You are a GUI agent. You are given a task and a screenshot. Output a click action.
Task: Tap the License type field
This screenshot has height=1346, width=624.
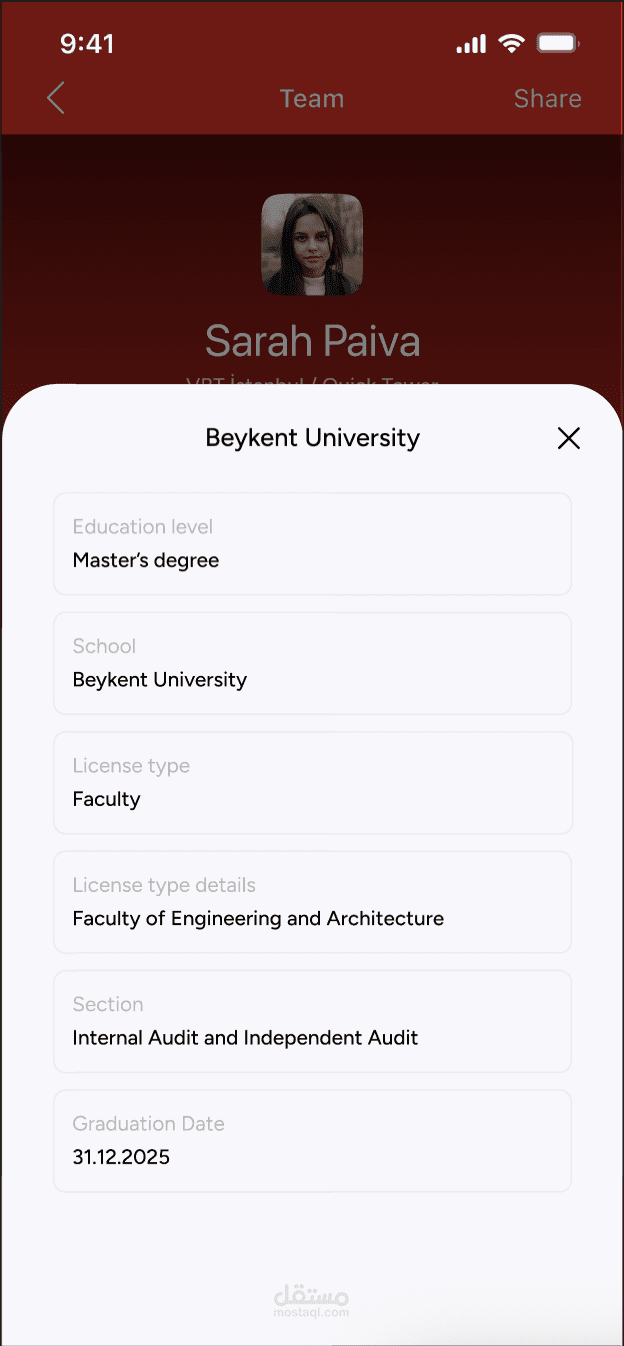[x=312, y=782]
